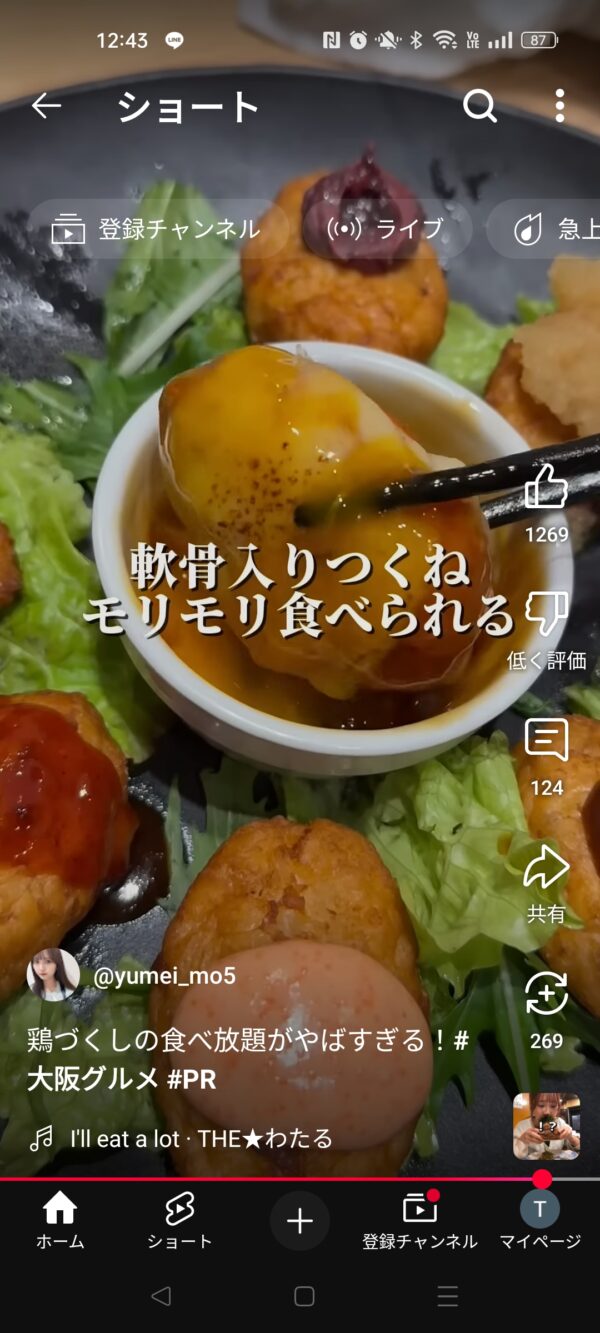Select the 登録チャンネル filter chip

[157, 229]
